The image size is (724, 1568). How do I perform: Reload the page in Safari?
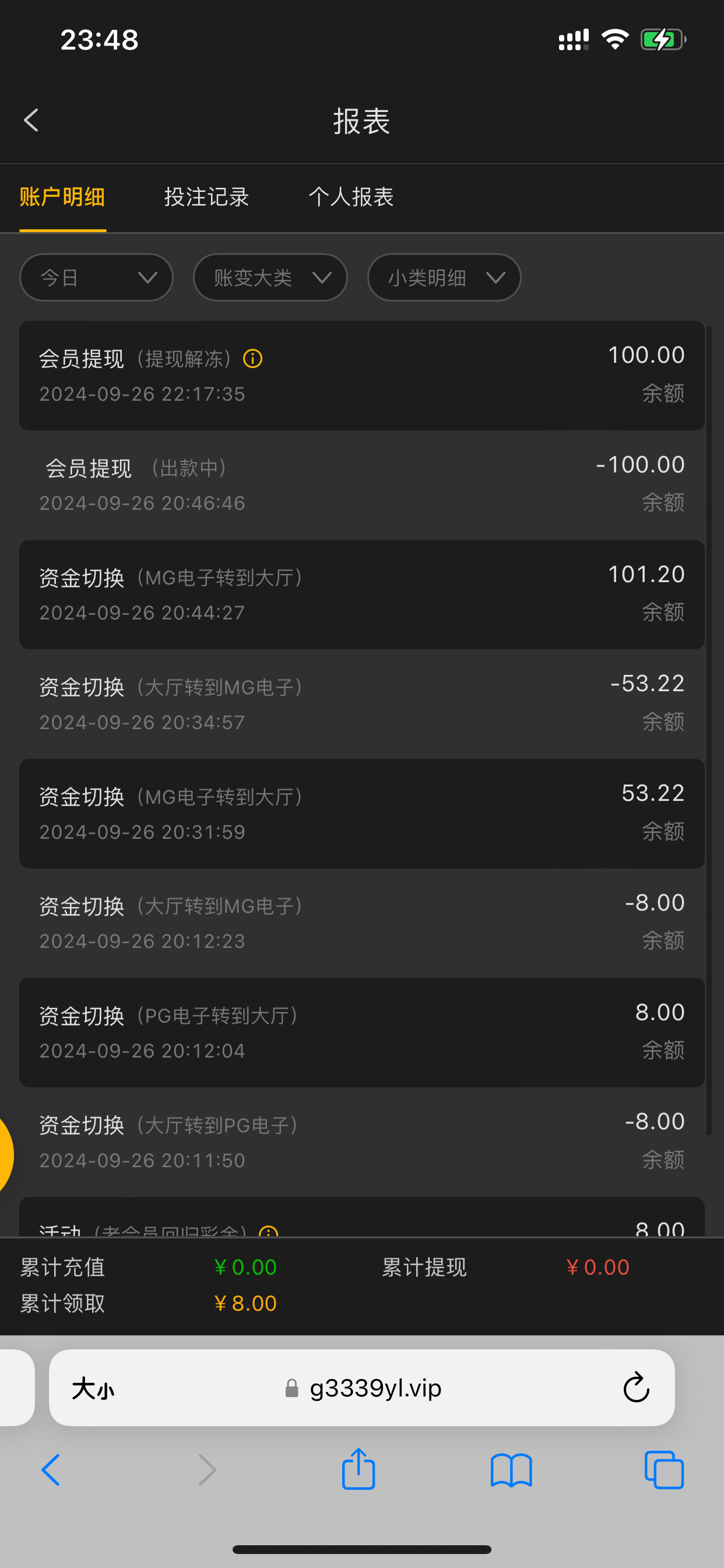pyautogui.click(x=636, y=1388)
